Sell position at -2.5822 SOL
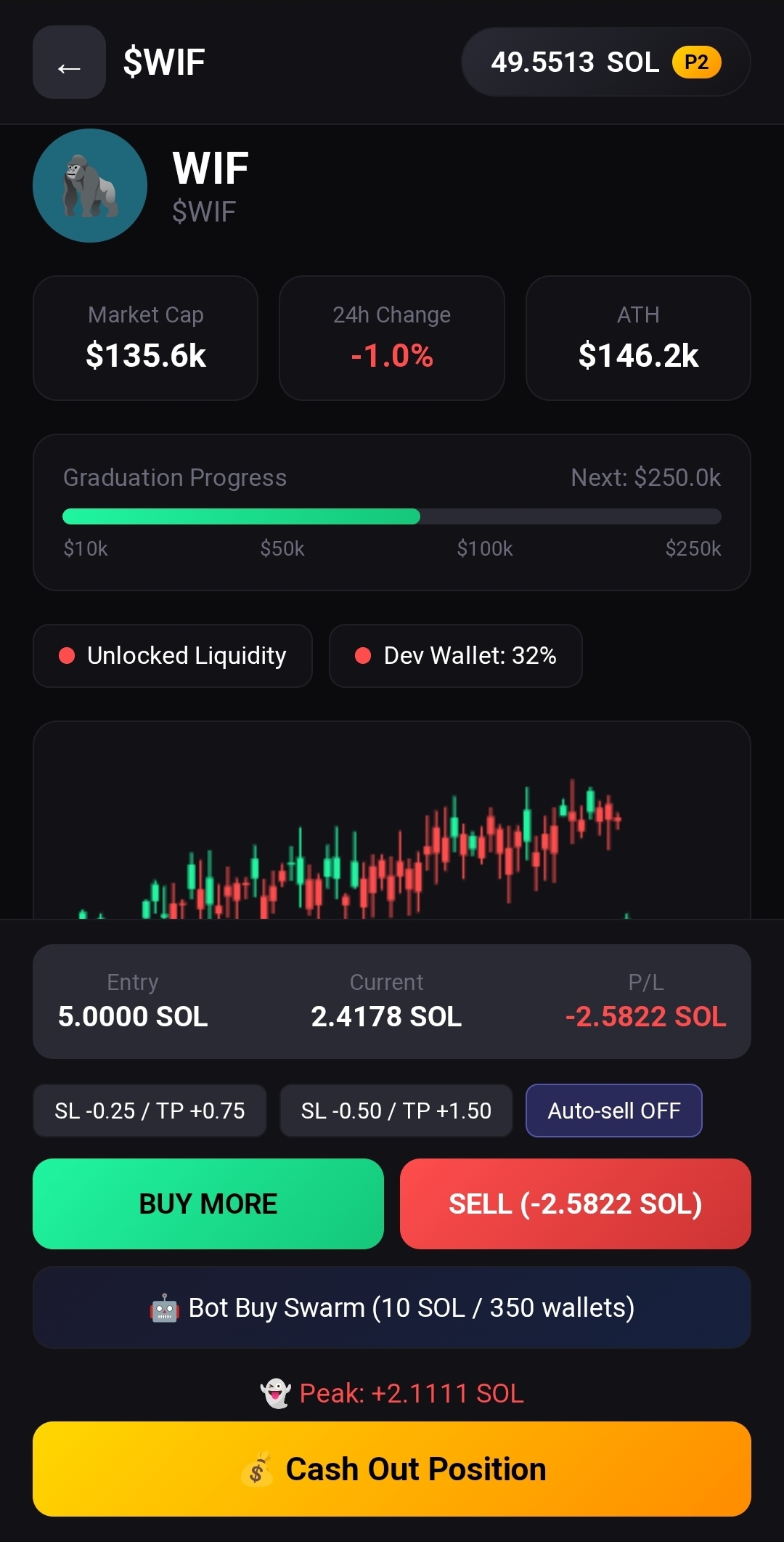 [575, 1204]
